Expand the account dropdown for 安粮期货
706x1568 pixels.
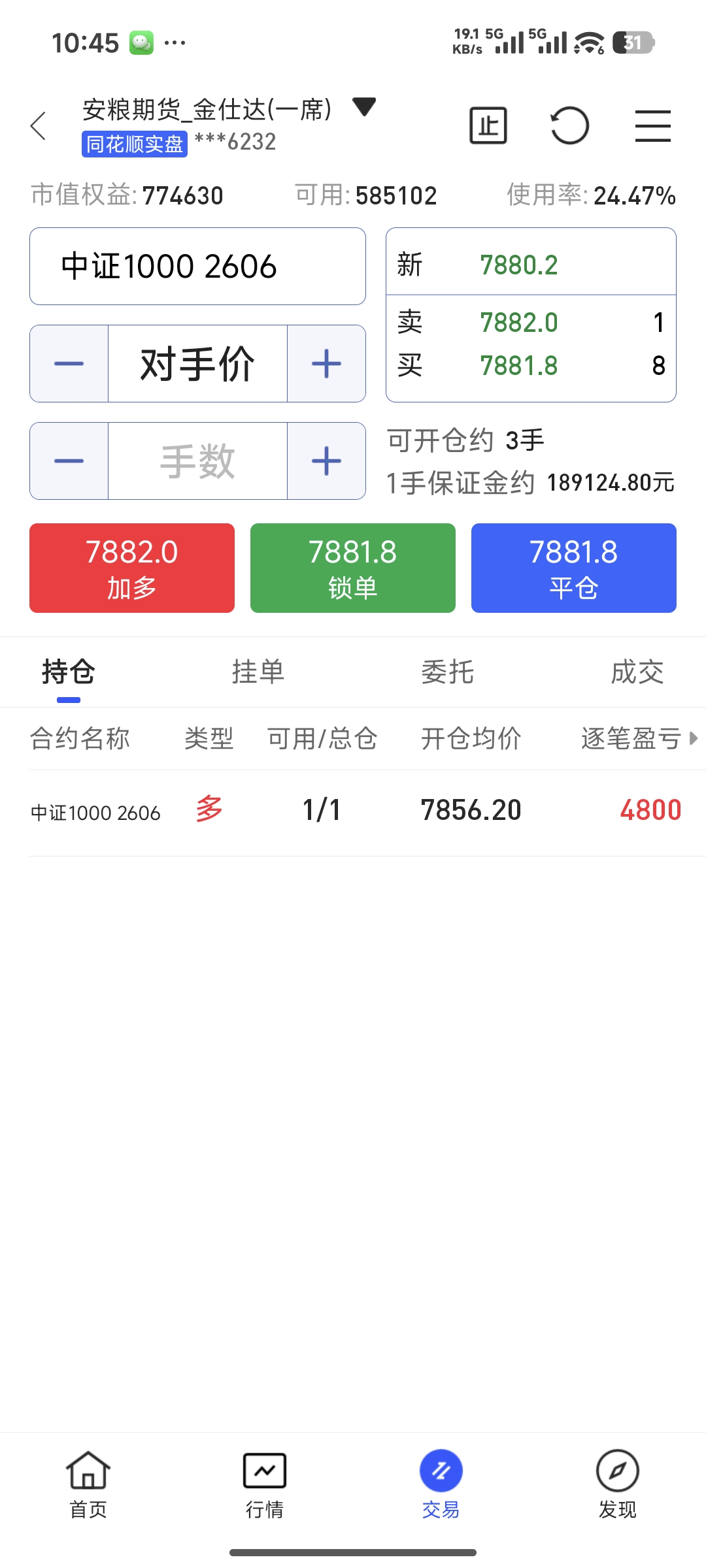[x=363, y=106]
